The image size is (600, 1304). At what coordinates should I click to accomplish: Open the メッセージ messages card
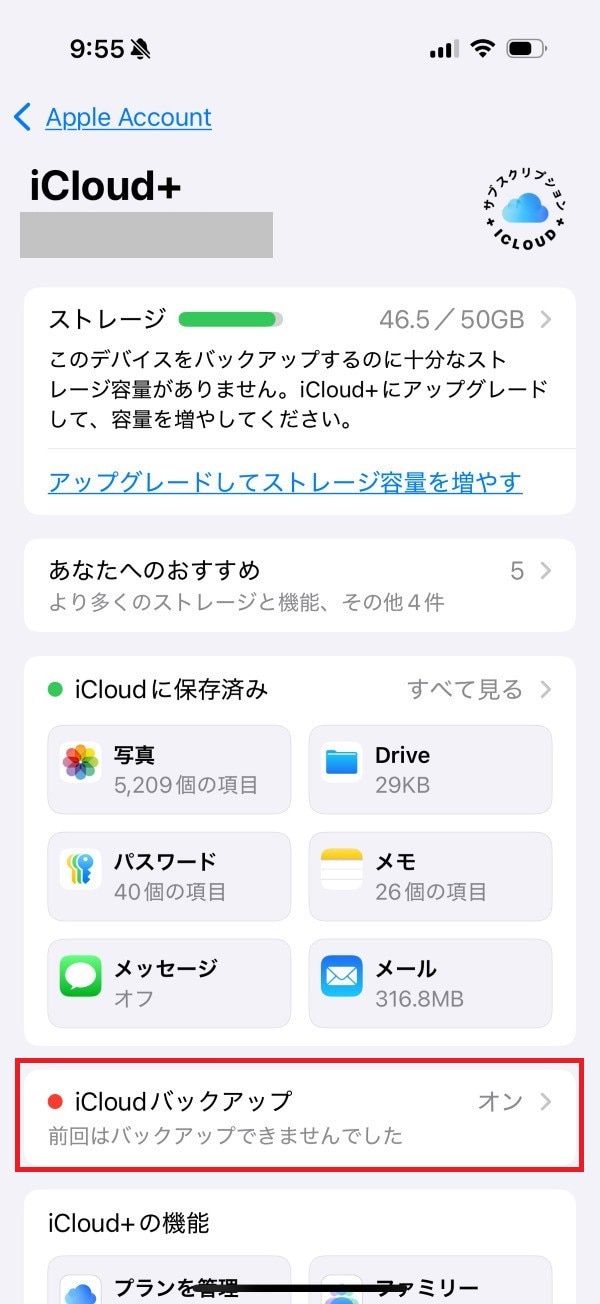[x=169, y=983]
